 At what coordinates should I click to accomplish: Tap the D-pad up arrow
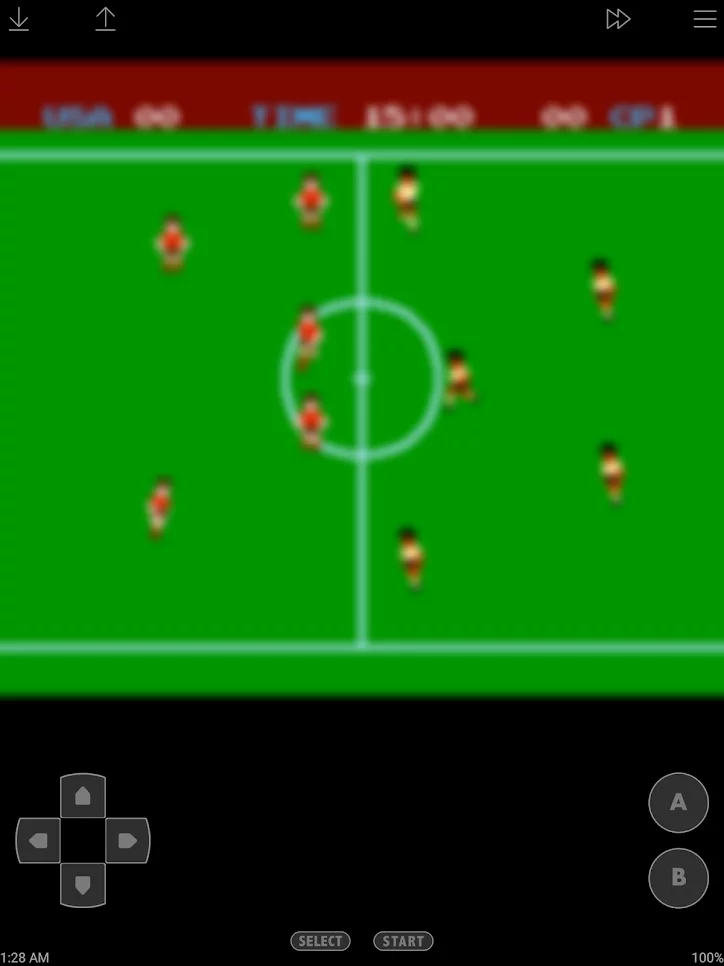(83, 797)
